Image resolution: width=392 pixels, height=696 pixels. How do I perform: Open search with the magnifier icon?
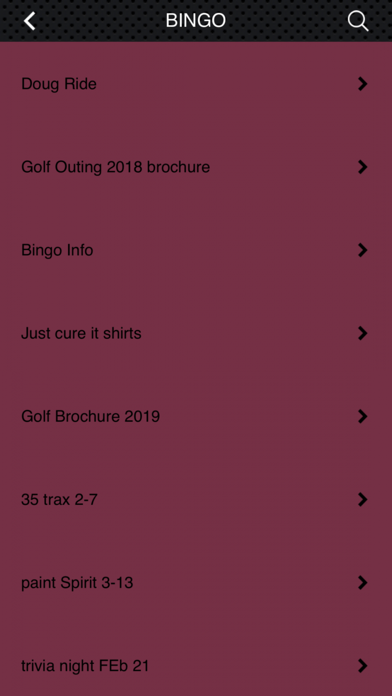click(358, 21)
